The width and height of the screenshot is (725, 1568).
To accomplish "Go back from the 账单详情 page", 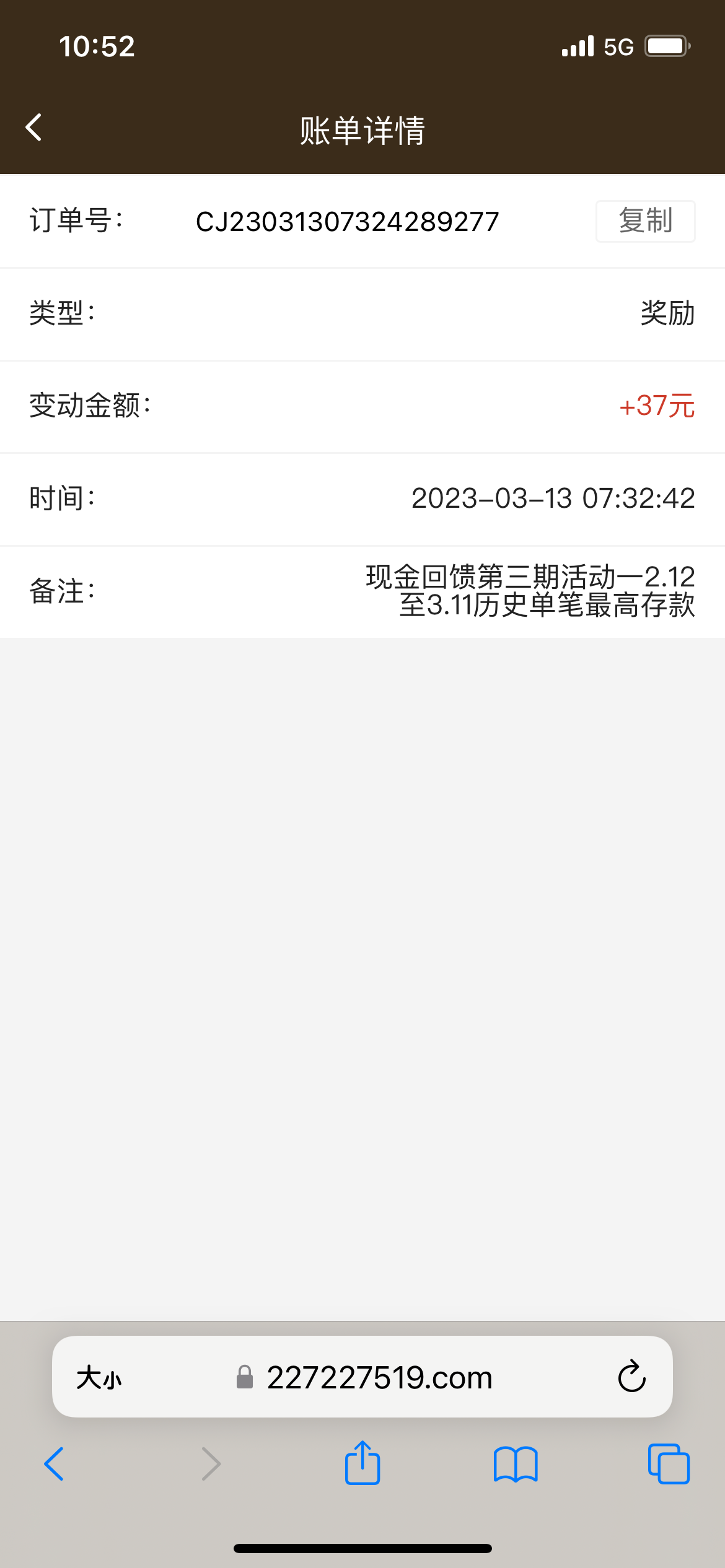I will tap(34, 128).
